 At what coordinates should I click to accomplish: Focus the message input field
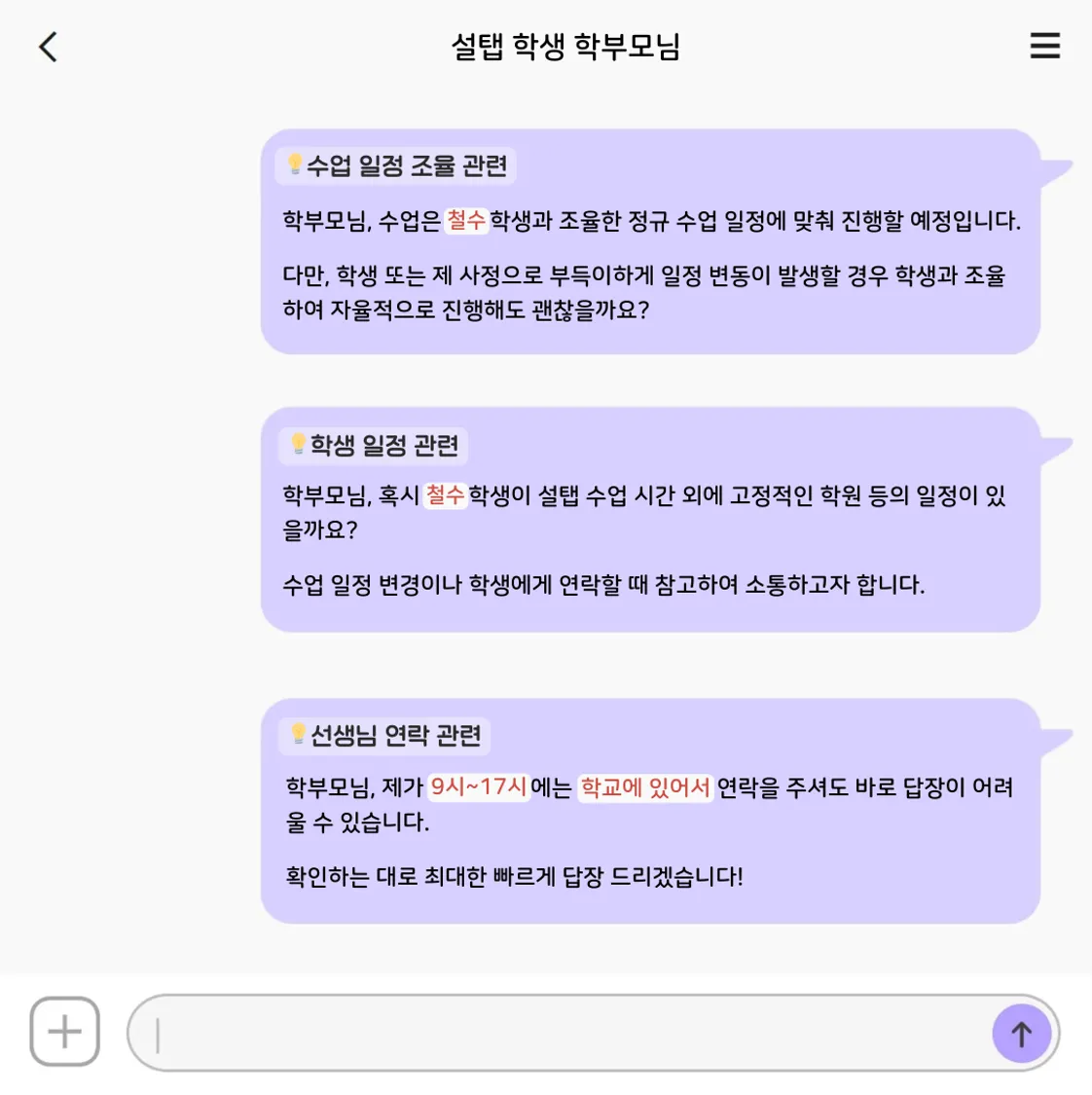[564, 1034]
